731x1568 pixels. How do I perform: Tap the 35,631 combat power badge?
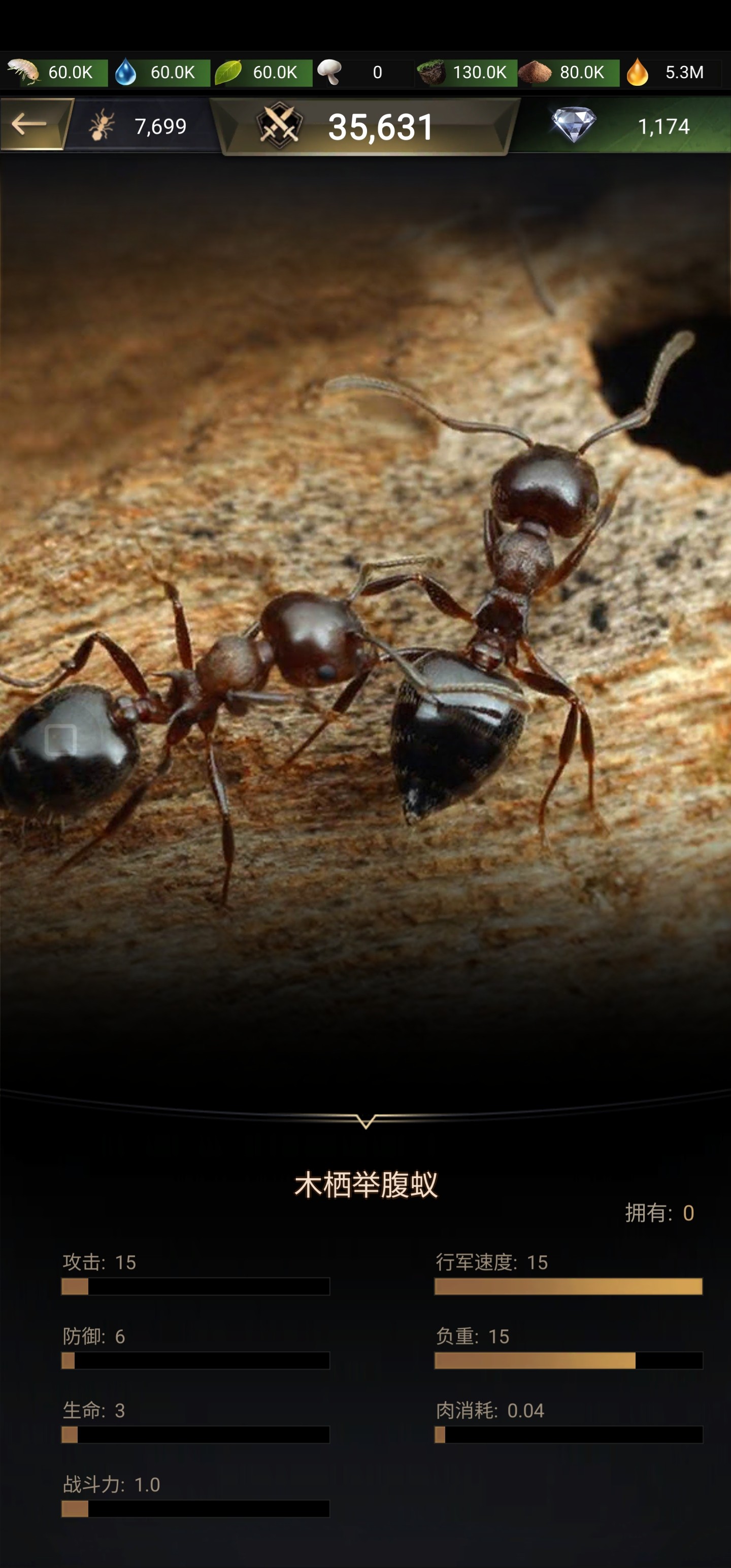[365, 126]
